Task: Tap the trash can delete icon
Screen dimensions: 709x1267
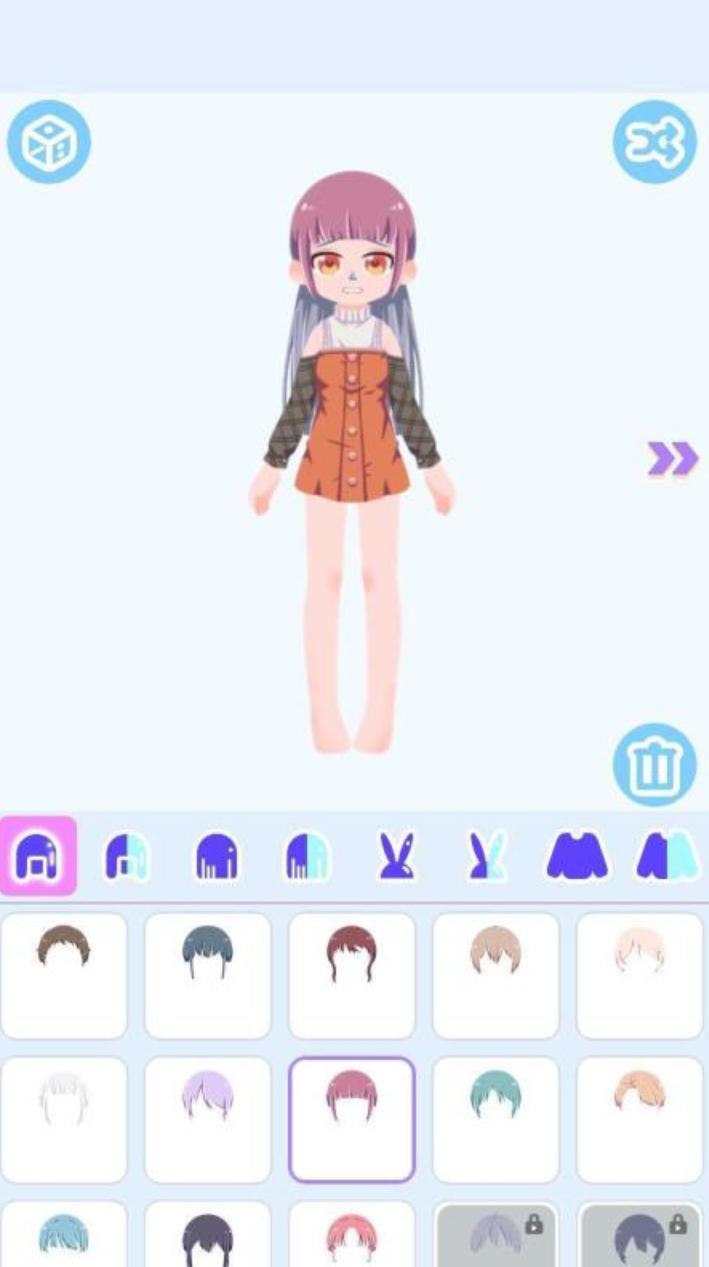Action: tap(654, 765)
